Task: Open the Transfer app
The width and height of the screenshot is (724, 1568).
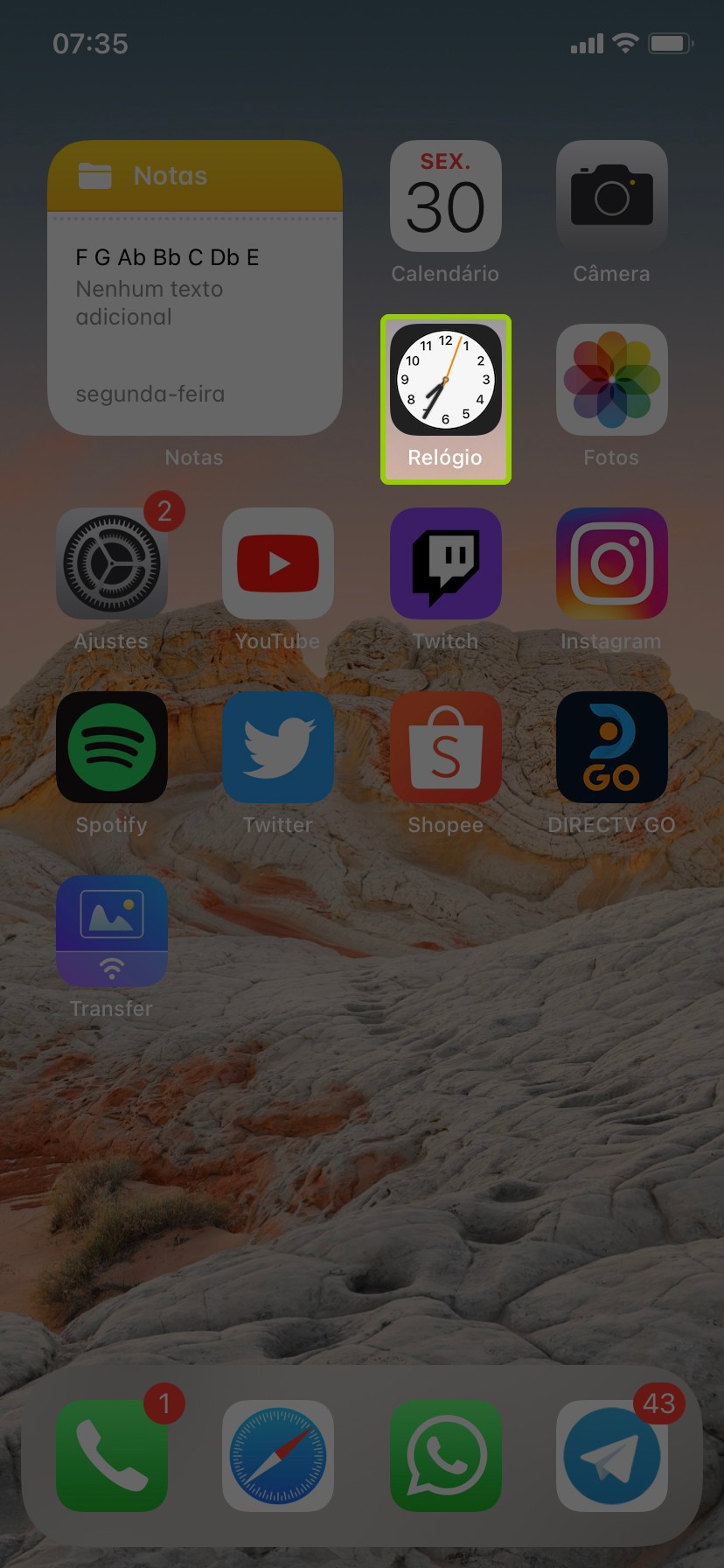Action: 112,932
